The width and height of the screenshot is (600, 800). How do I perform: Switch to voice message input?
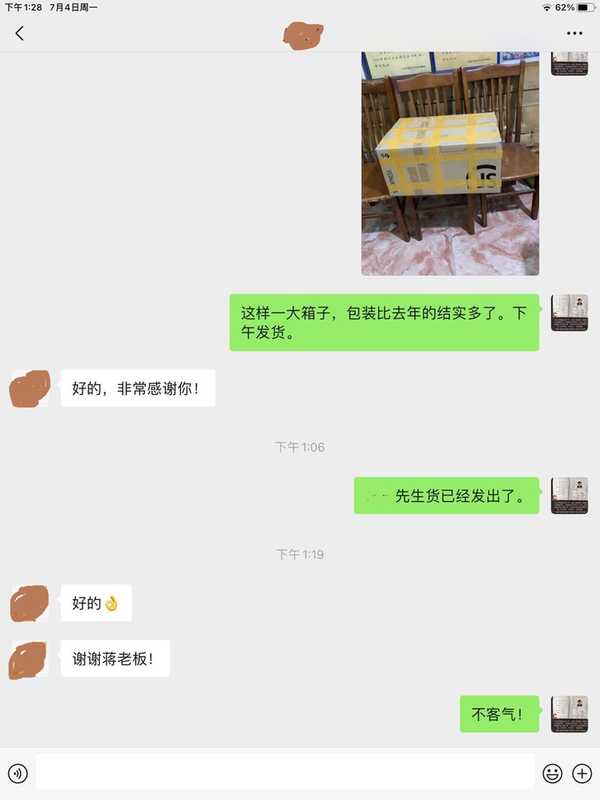click(18, 773)
